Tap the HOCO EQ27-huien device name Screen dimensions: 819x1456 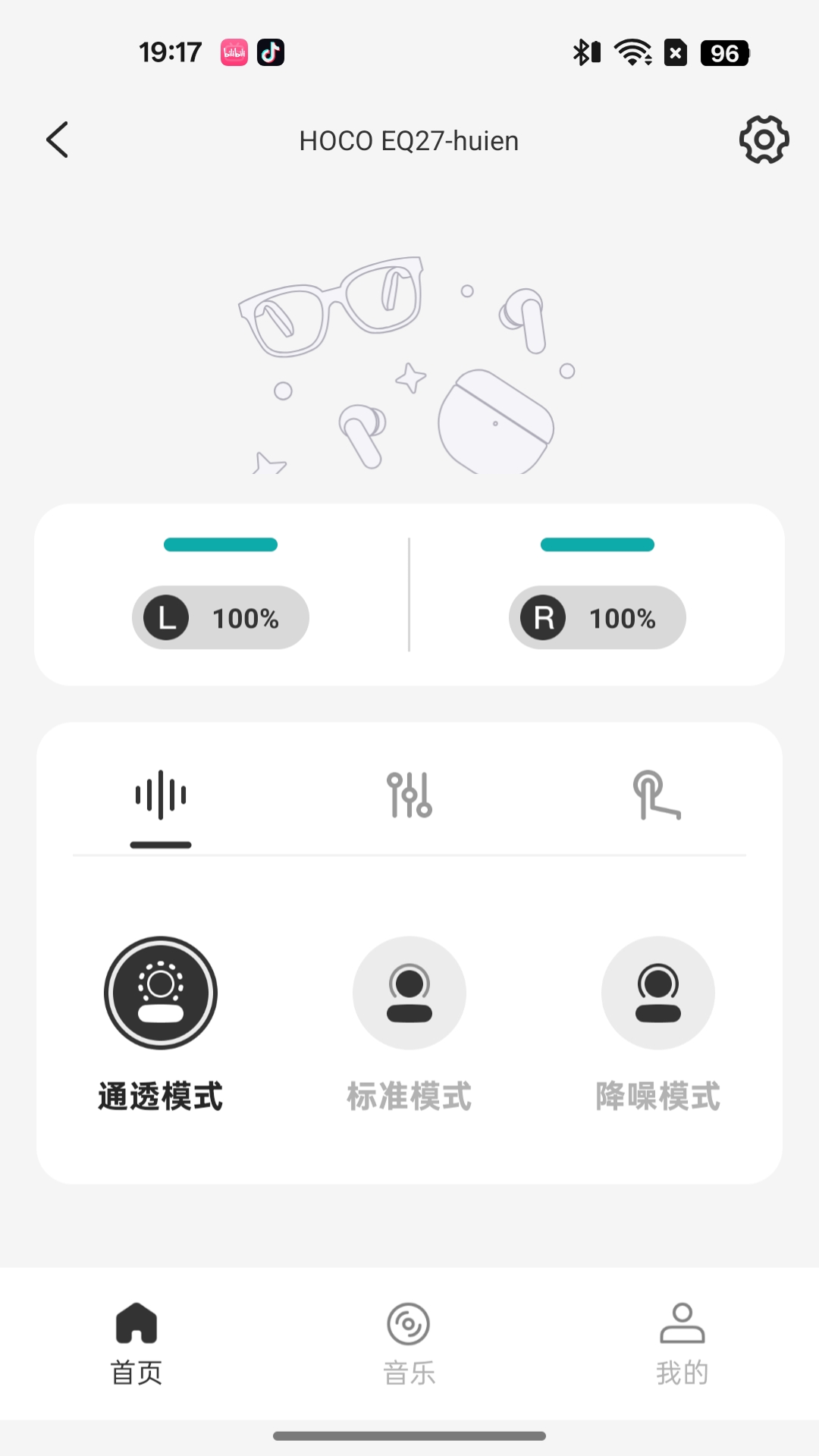(409, 140)
